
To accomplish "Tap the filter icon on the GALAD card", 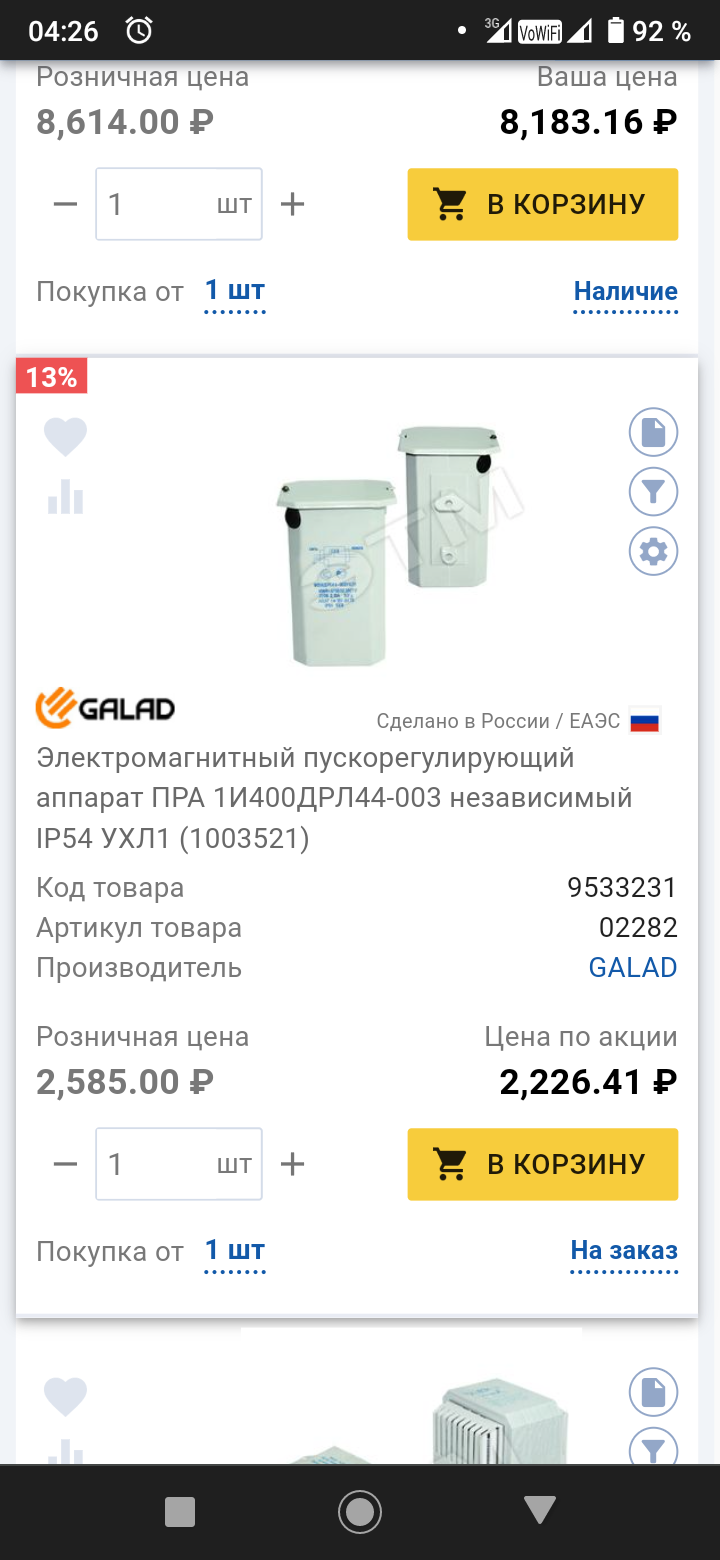I will tap(653, 492).
